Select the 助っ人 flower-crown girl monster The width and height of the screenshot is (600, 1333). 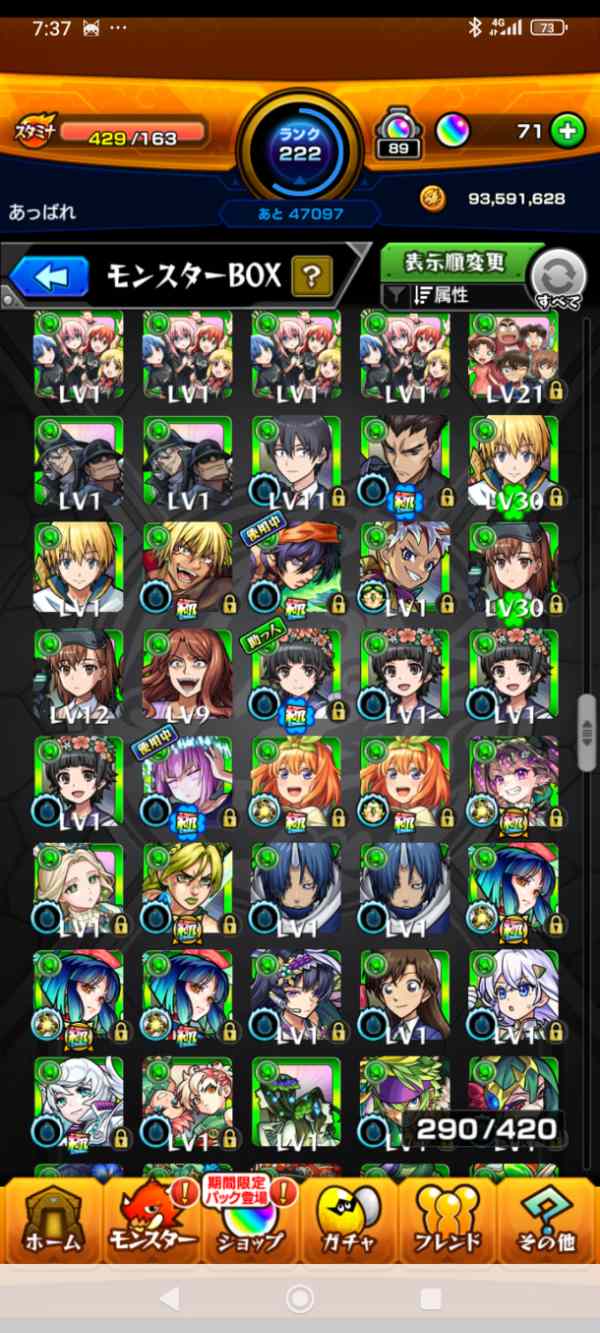296,675
